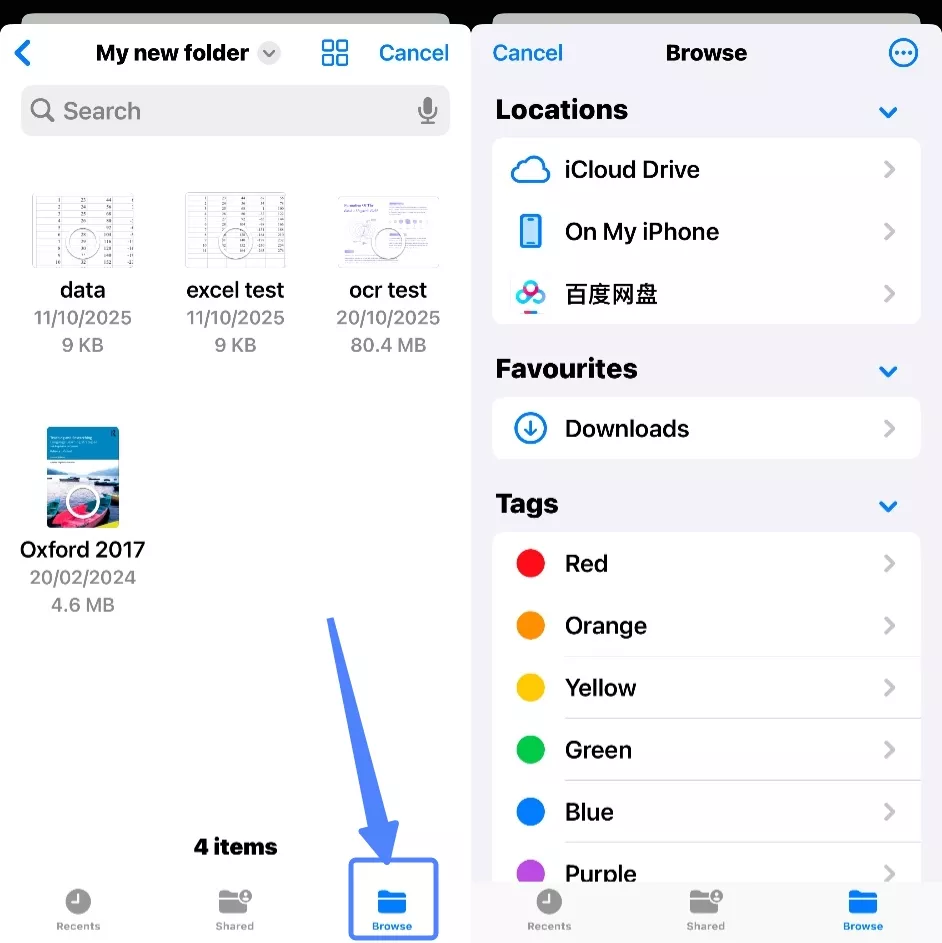This screenshot has height=943, width=942.
Task: Switch the folder view with the grid icon
Action: click(335, 53)
